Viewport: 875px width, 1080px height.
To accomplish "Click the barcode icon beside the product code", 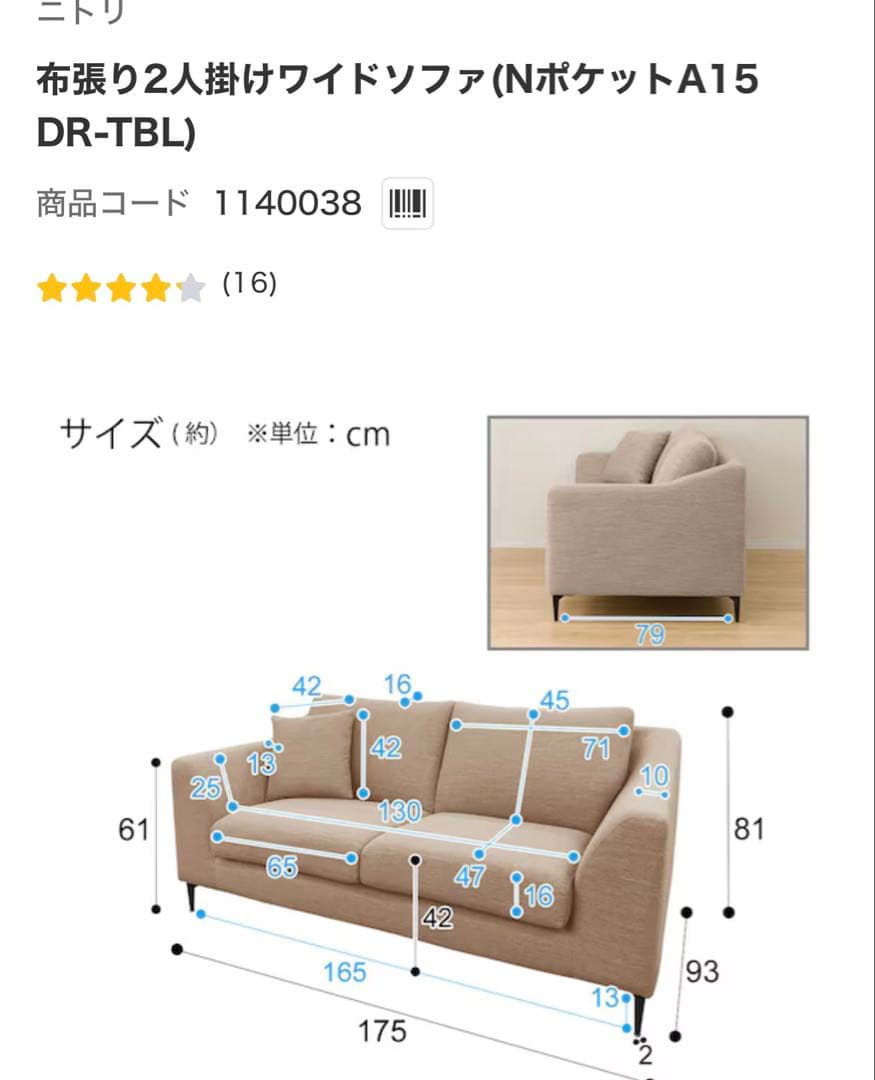I will pos(409,203).
